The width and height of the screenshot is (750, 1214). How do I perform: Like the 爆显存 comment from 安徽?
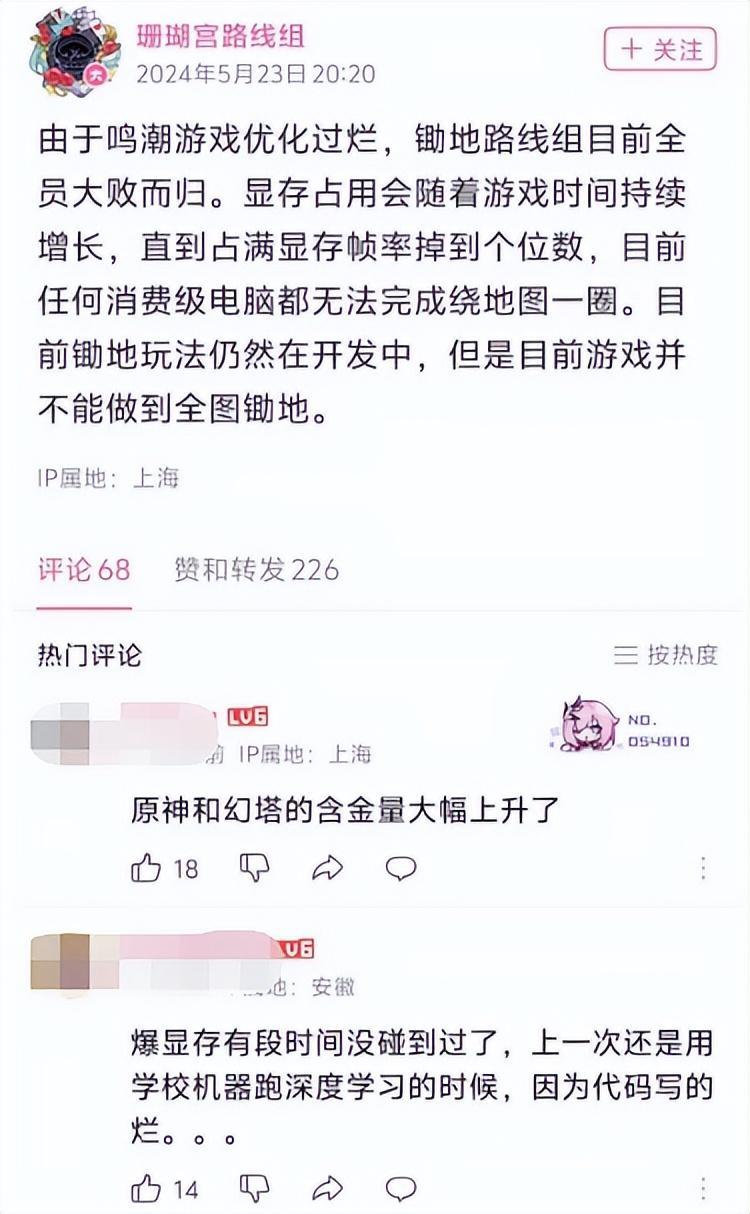coord(147,1188)
